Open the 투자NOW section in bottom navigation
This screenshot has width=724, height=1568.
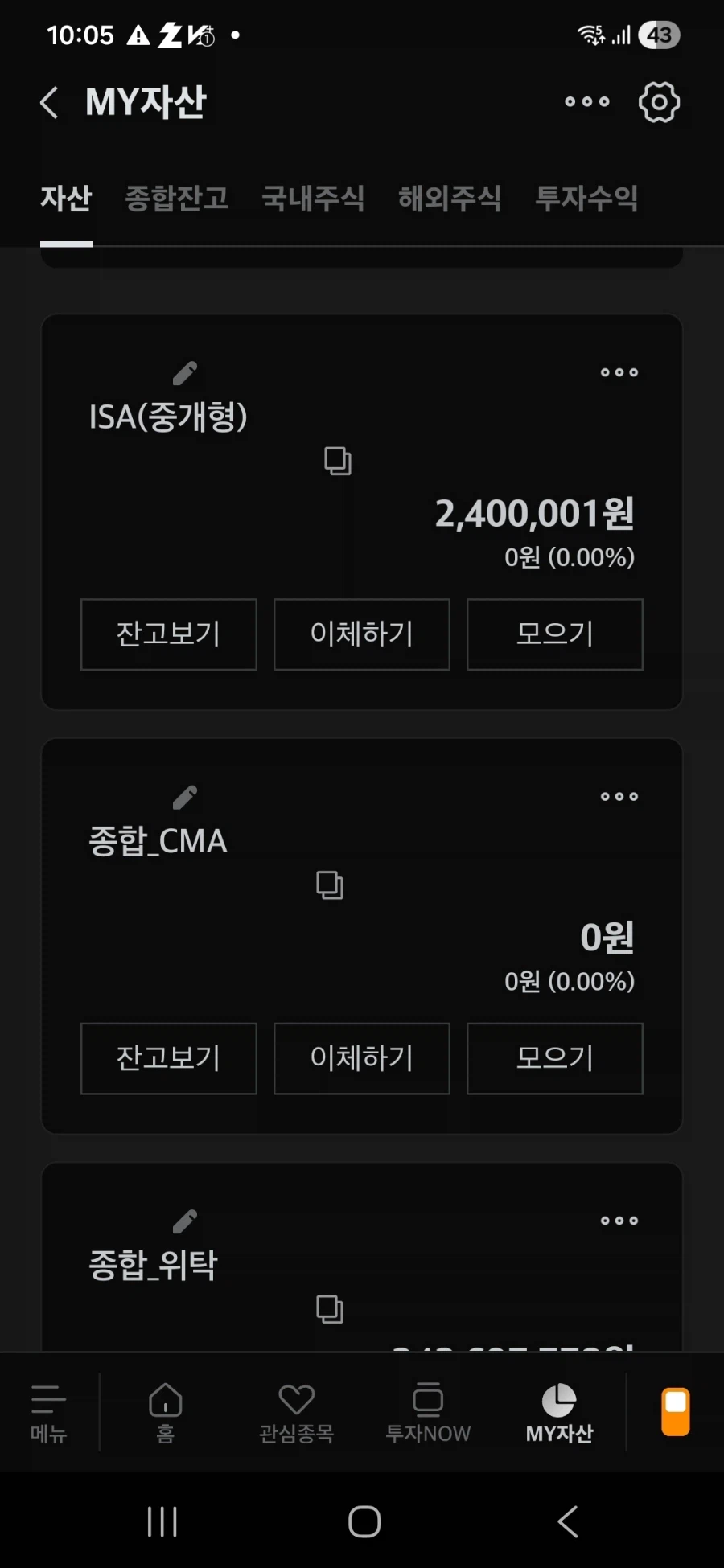tap(427, 1411)
